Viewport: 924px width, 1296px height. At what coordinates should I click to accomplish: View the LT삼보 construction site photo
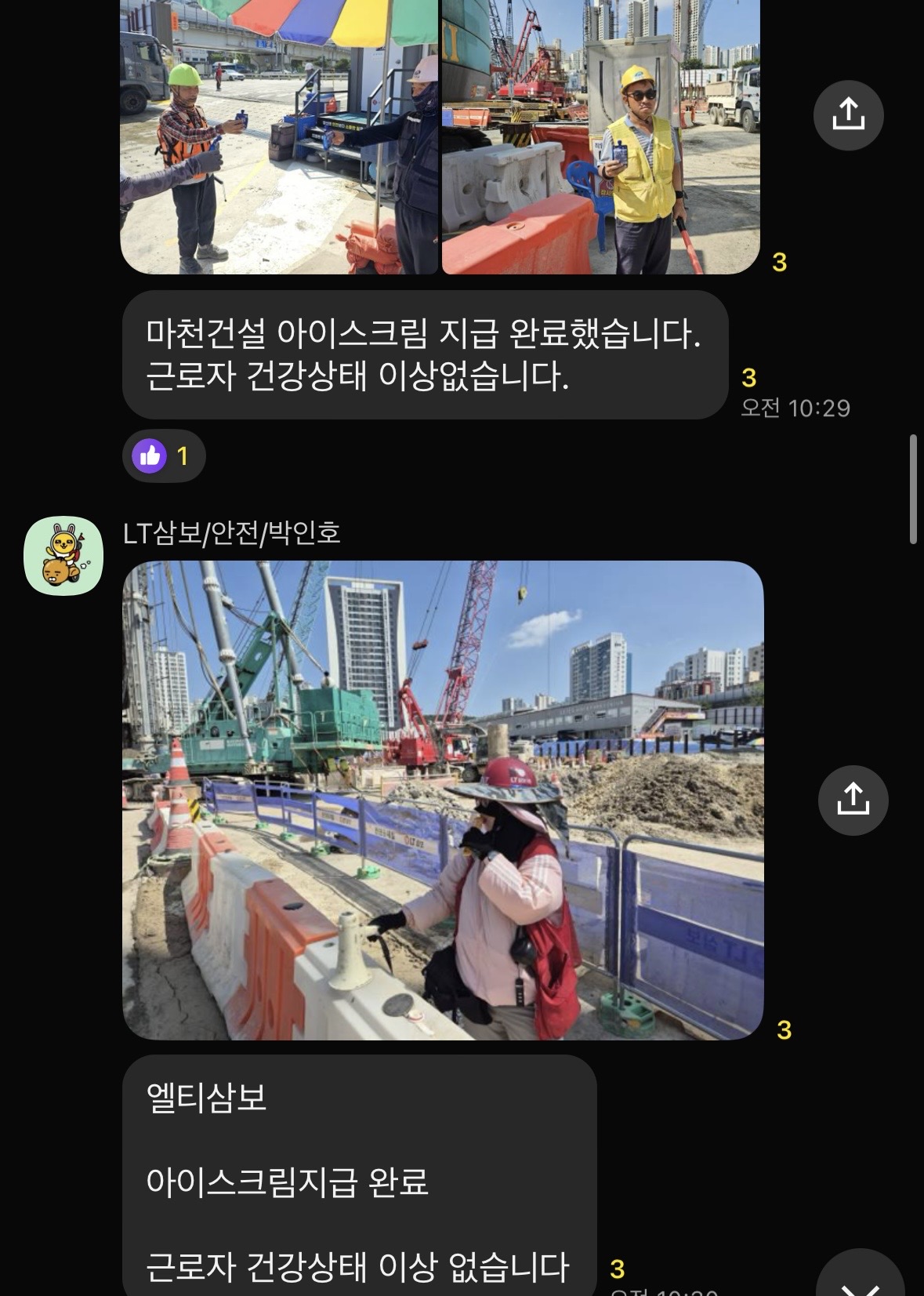[443, 800]
